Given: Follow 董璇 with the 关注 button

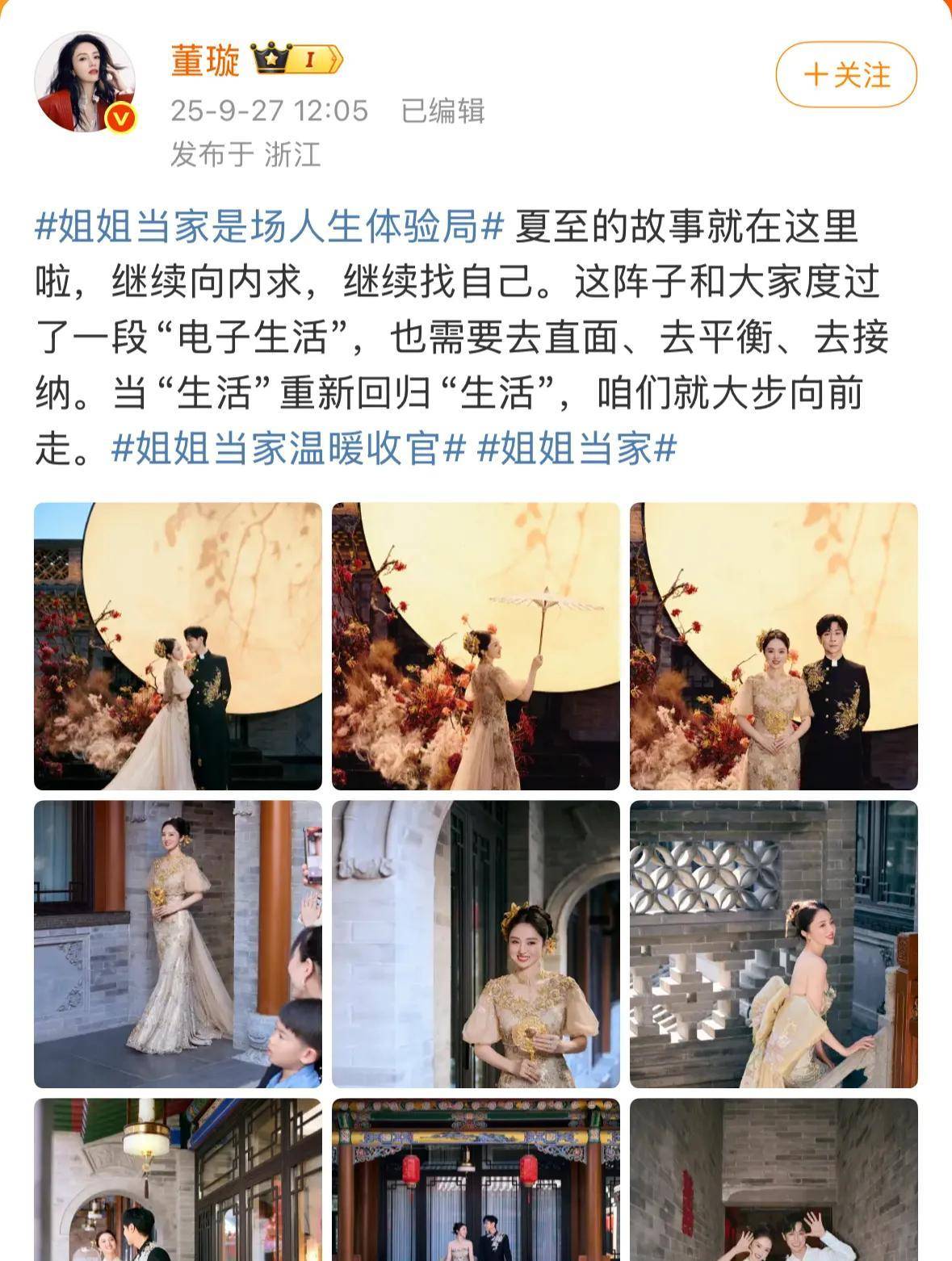Looking at the screenshot, I should [845, 75].
